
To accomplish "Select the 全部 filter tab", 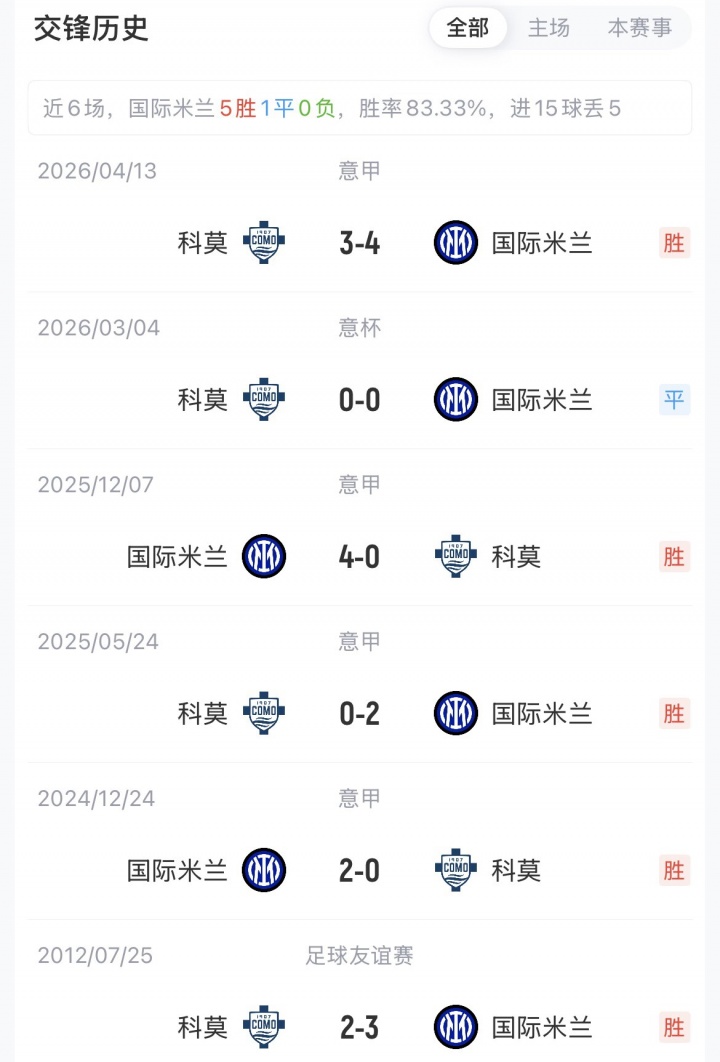I will (468, 28).
